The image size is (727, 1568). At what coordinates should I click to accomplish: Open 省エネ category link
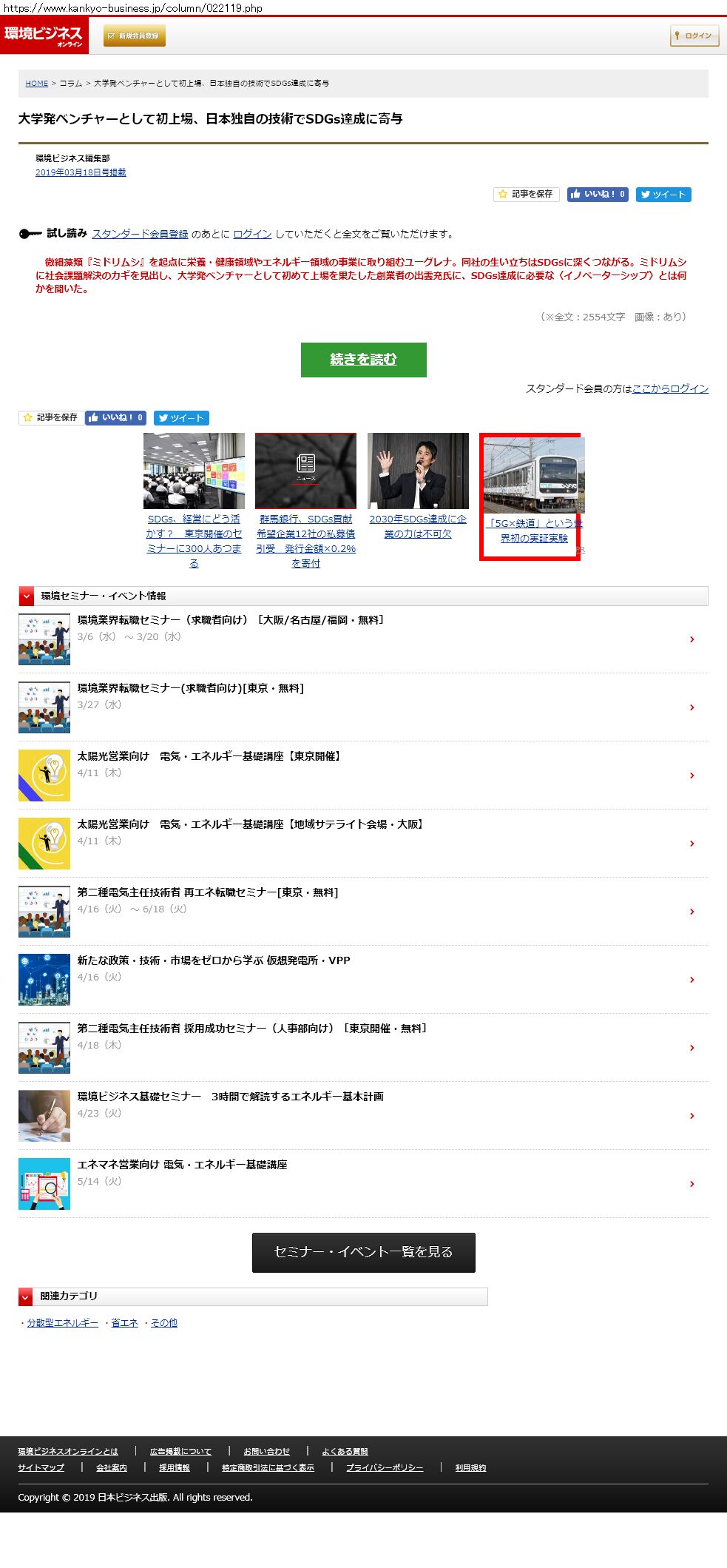pos(124,1323)
